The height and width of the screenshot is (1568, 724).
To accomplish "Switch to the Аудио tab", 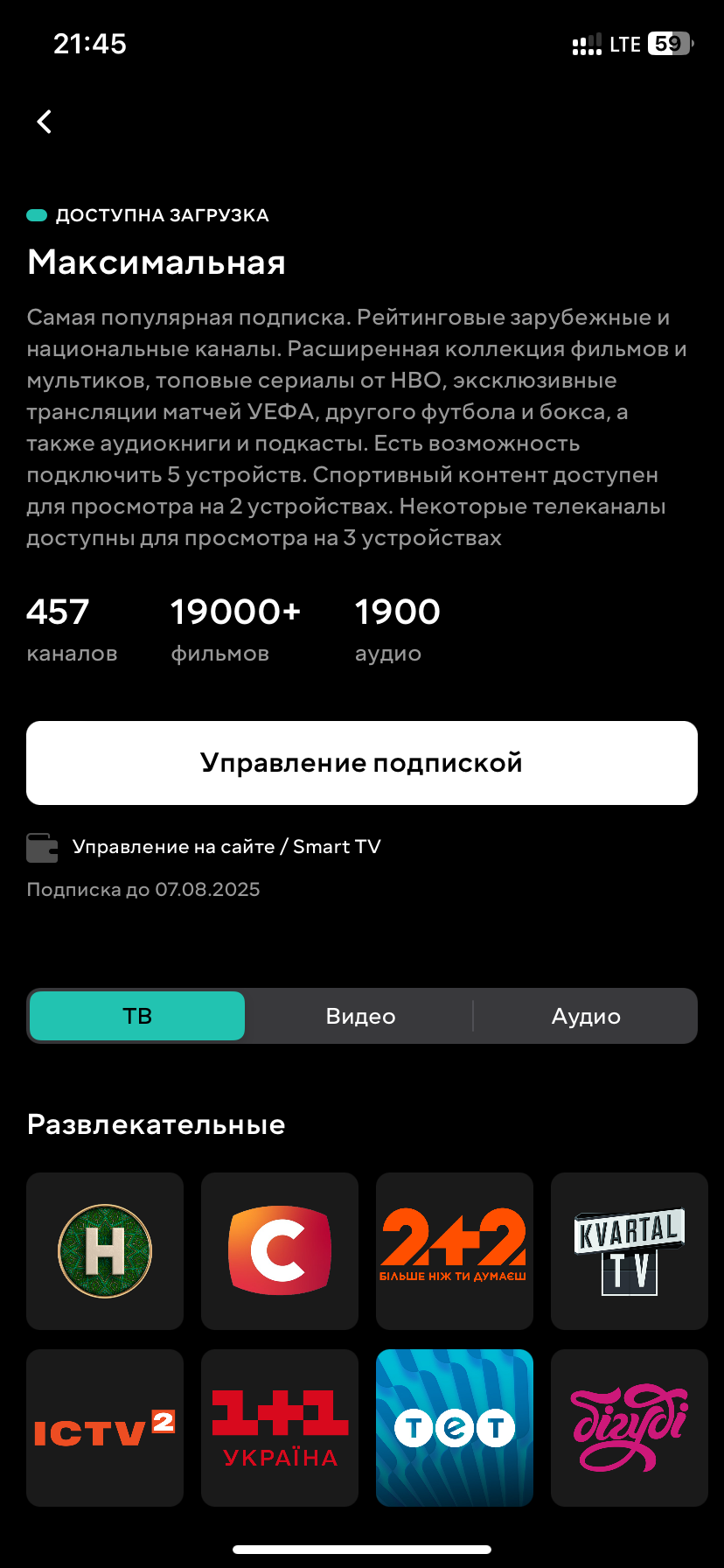I will 586,1016.
